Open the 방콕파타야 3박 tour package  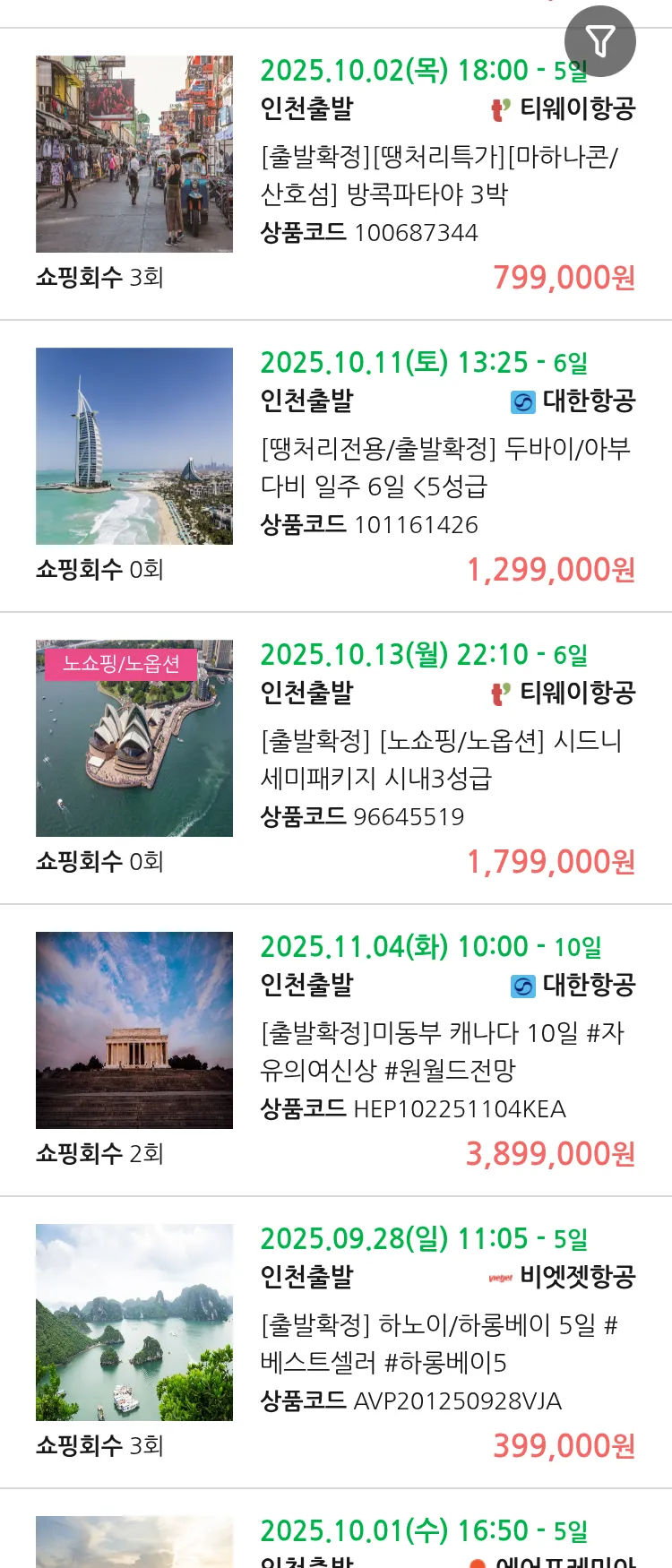(438, 175)
